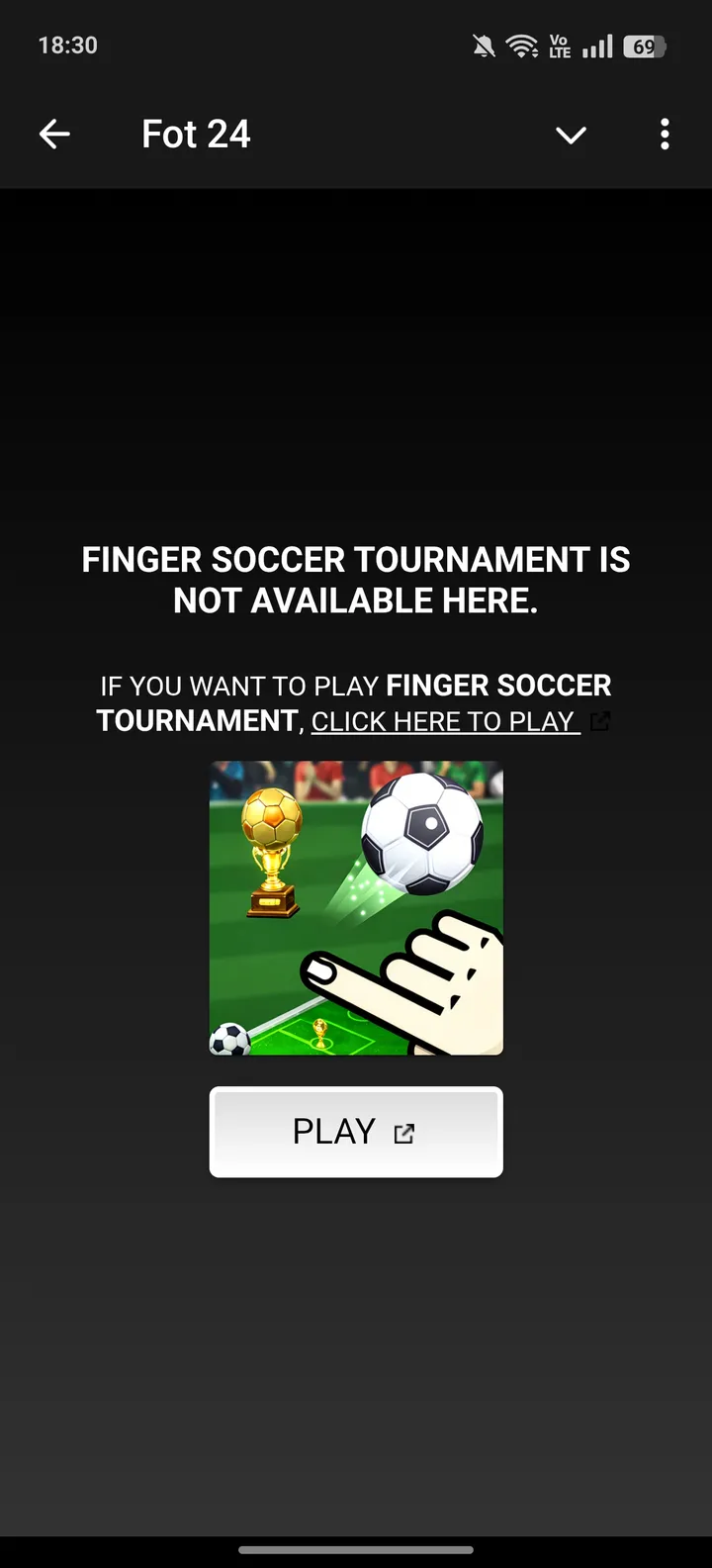This screenshot has height=1568, width=712.
Task: Tap the muted notifications bell in the status bar
Action: coord(484,45)
